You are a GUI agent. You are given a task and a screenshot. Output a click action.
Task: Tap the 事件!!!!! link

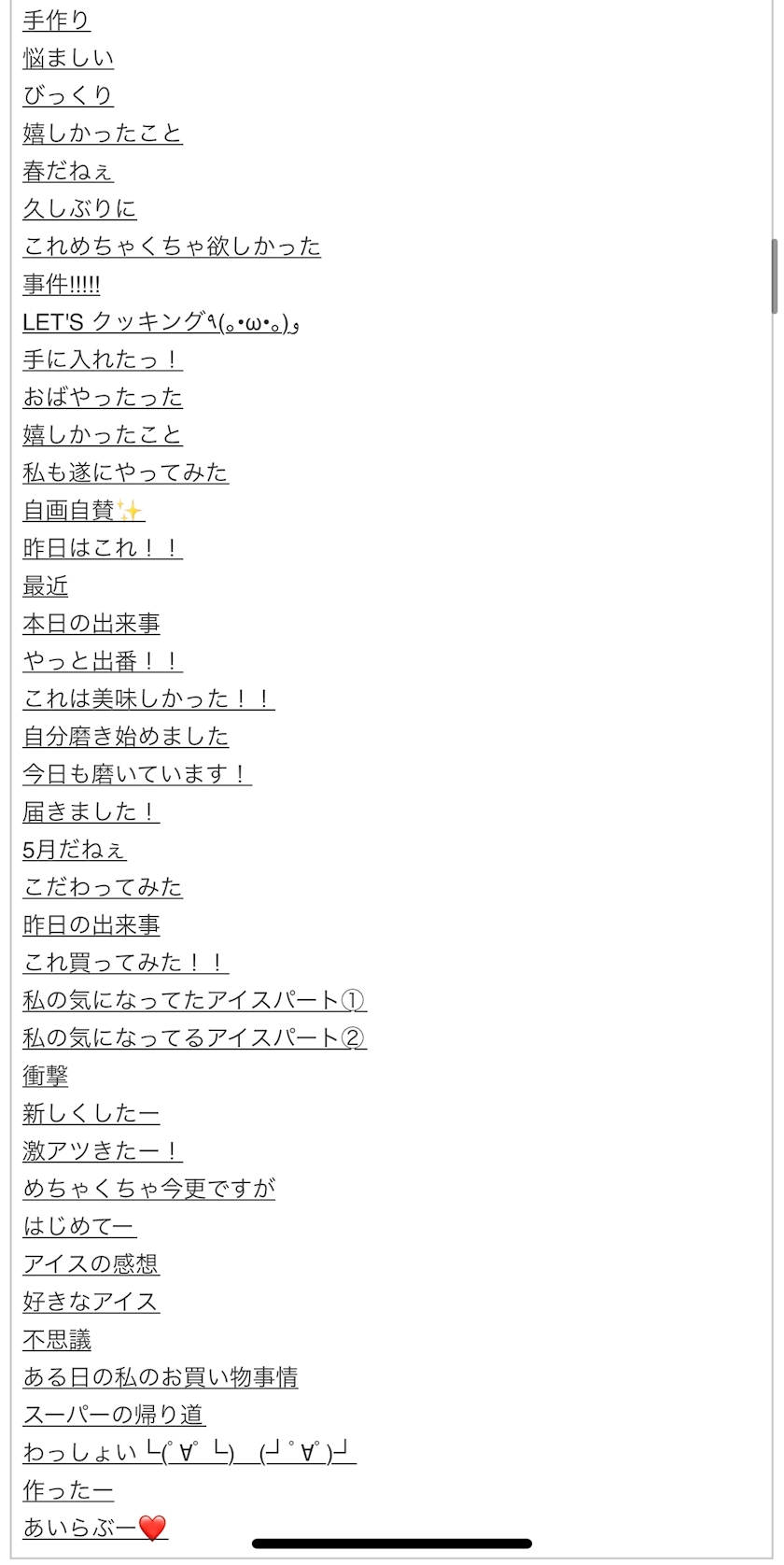click(62, 284)
